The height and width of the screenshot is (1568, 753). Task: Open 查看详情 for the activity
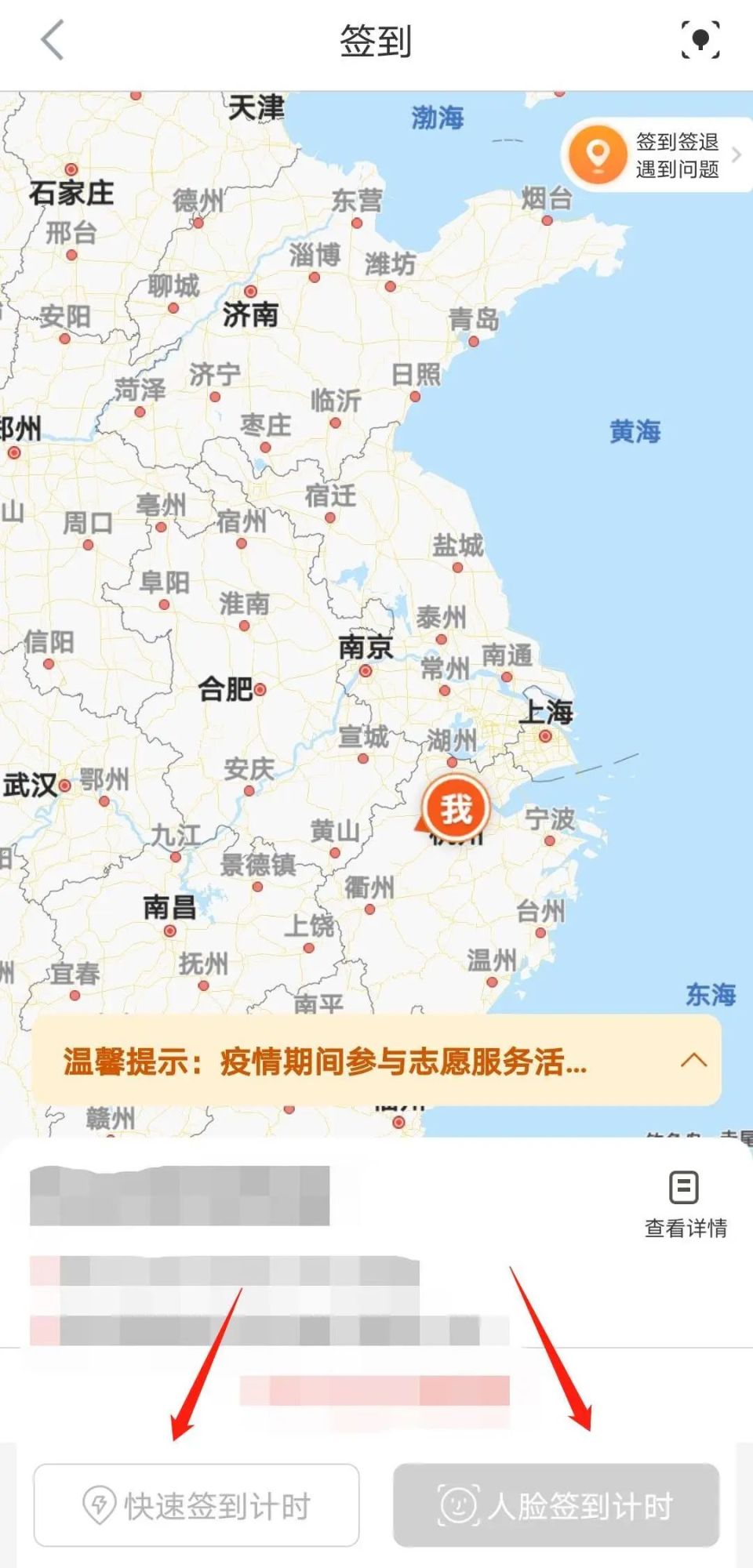pyautogui.click(x=685, y=1205)
